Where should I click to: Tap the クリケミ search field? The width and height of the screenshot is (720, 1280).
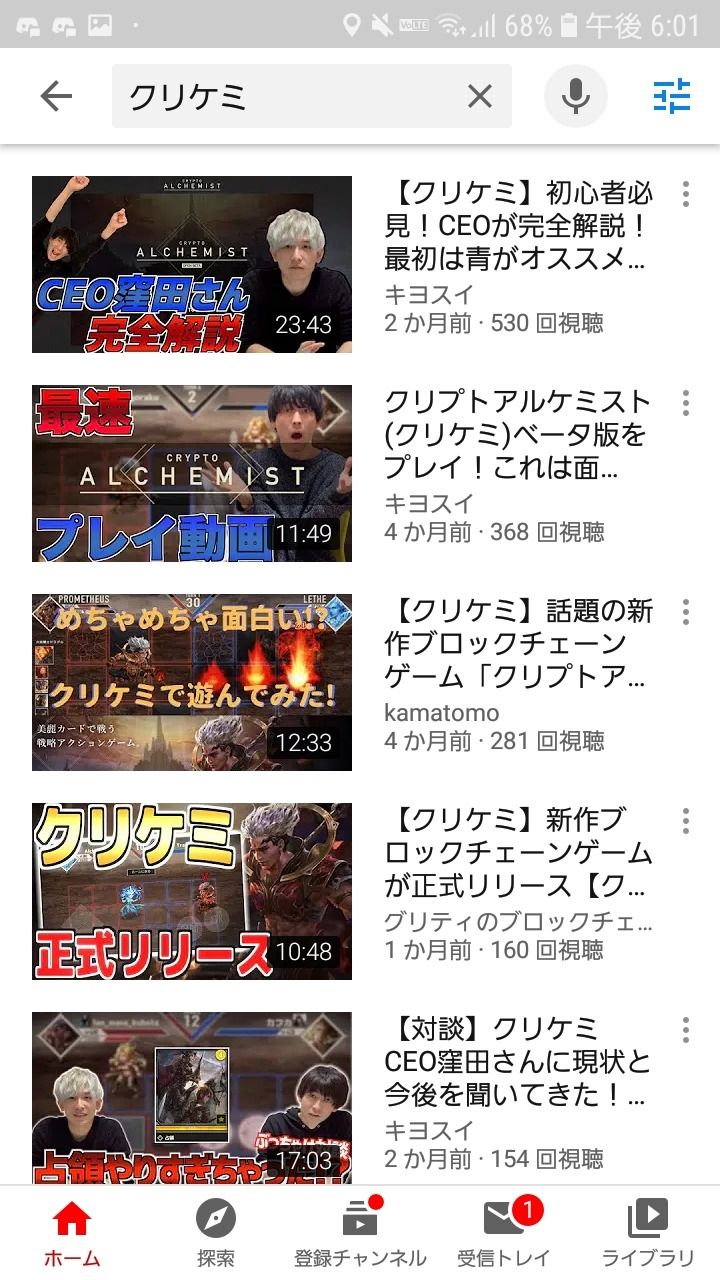click(x=290, y=96)
